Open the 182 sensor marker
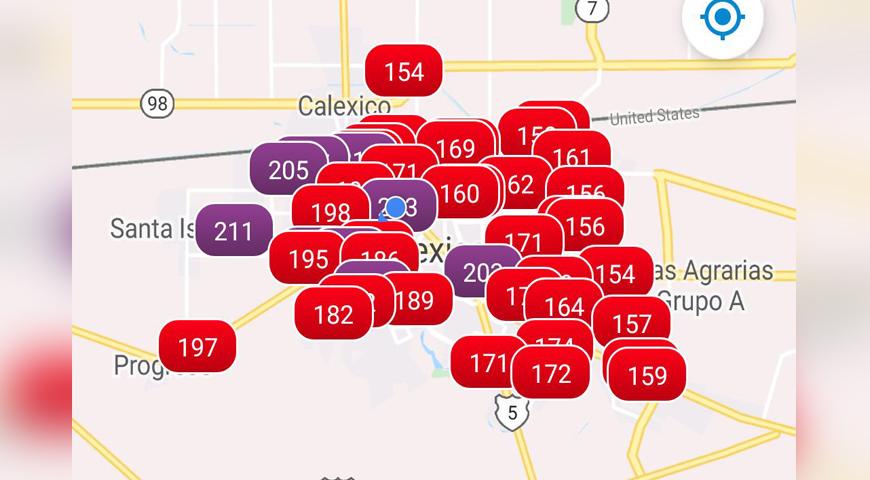870x480 pixels. [332, 315]
